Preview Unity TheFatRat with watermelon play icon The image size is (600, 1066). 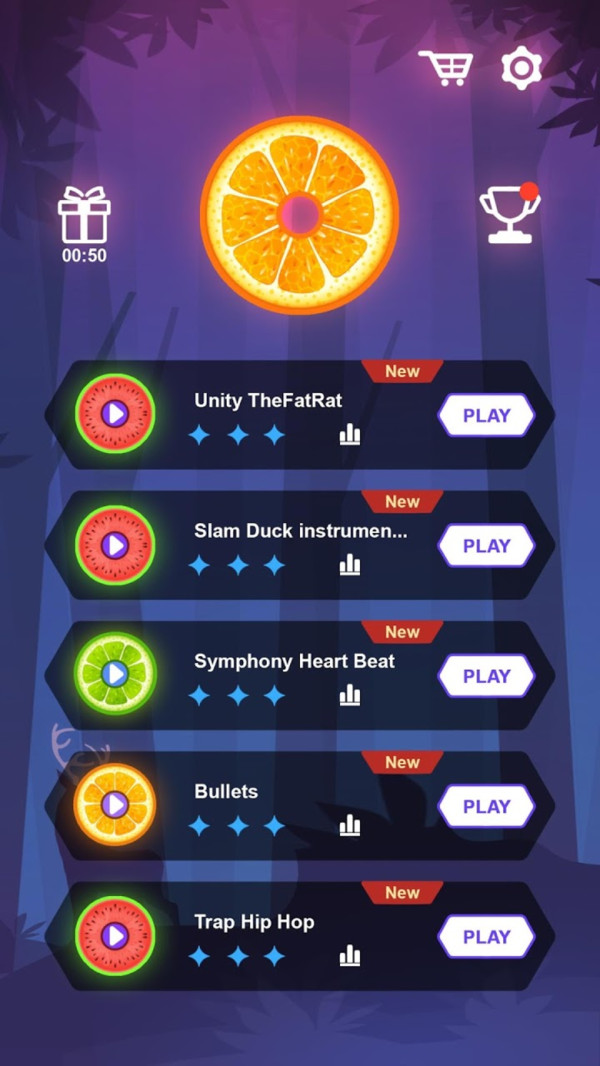click(115, 414)
